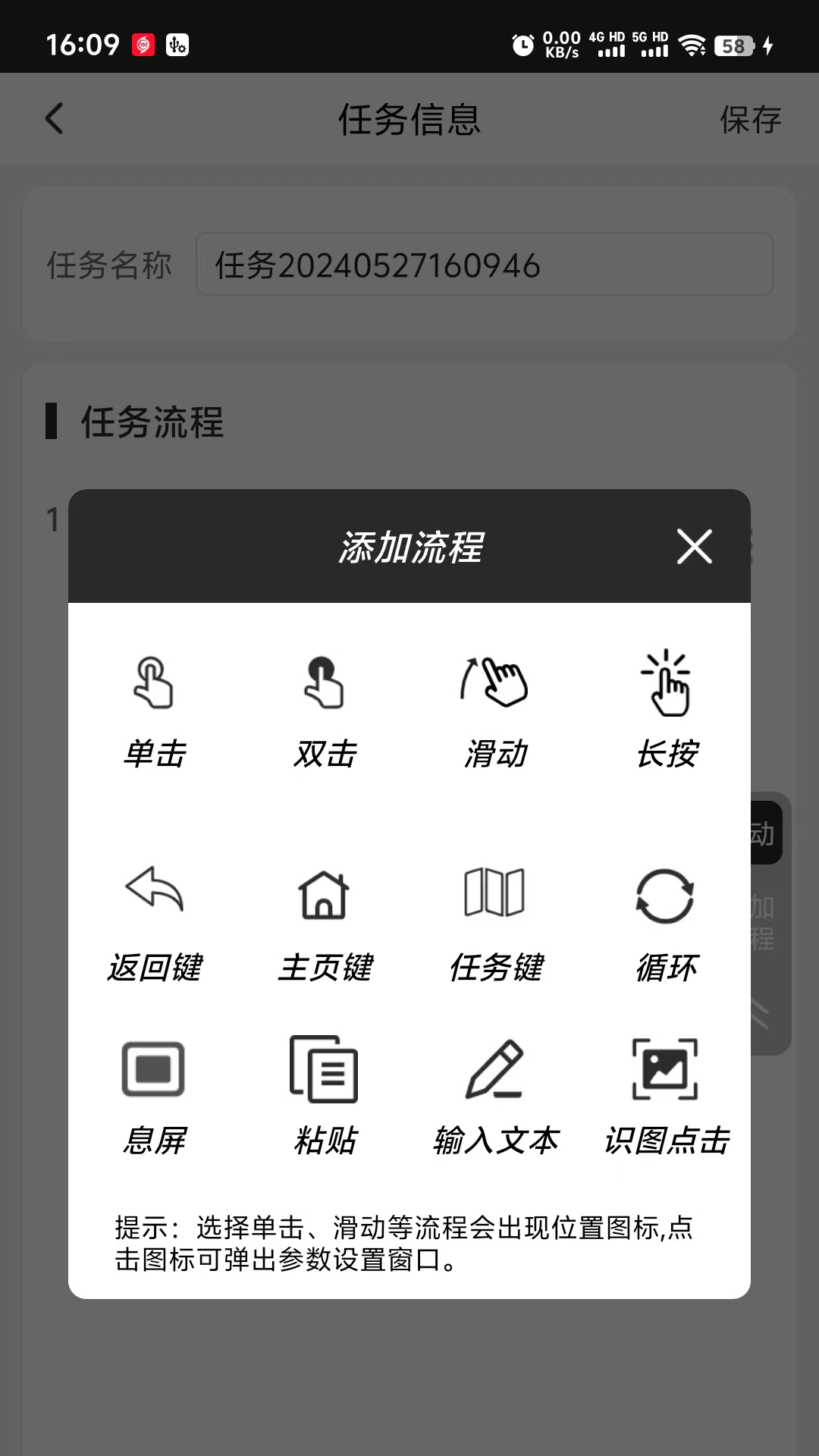Select the 识图点击 action
Screen dimensions: 819x1456
tap(666, 1097)
